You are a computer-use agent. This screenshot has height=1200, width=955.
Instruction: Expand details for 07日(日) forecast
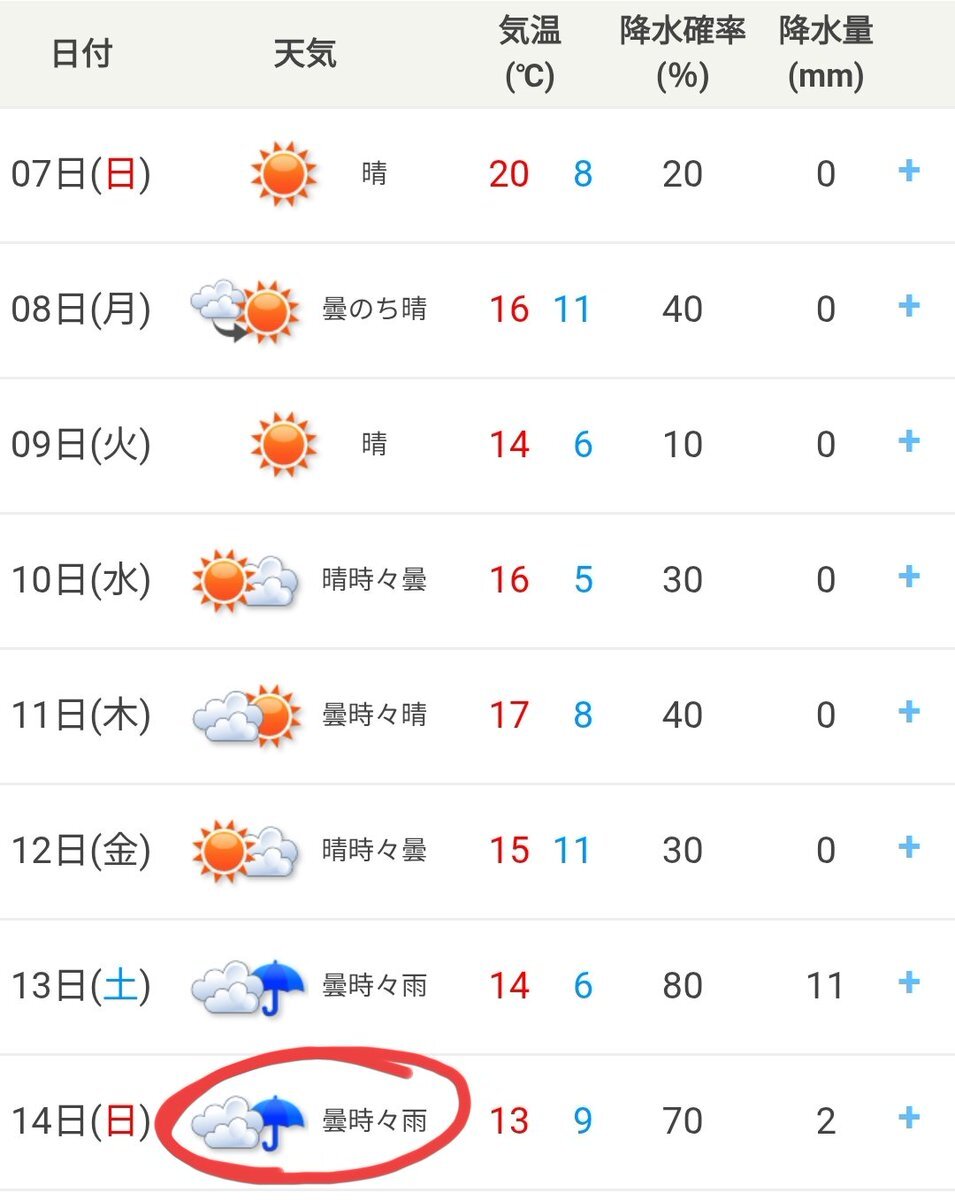[908, 172]
